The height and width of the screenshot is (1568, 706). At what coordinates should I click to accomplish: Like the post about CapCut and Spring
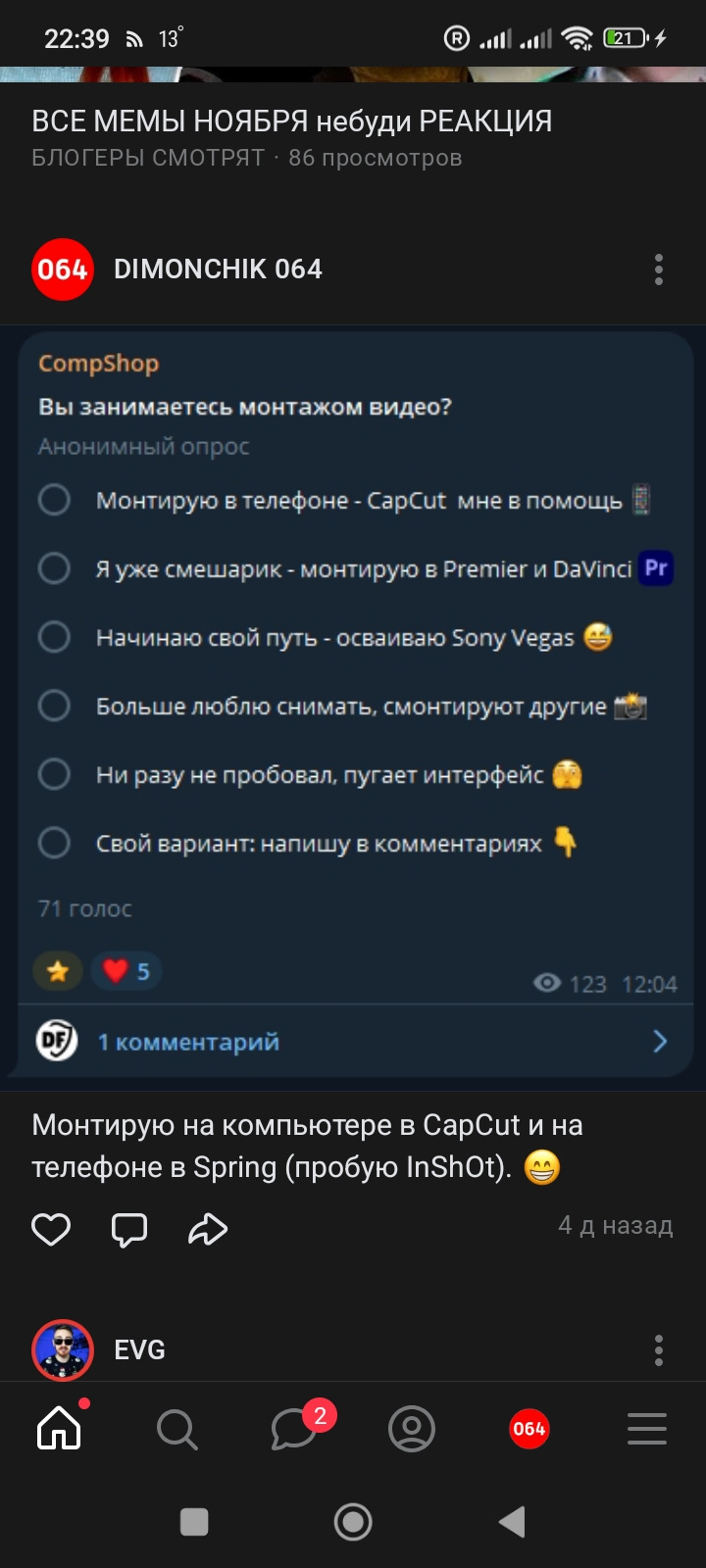[x=51, y=1229]
